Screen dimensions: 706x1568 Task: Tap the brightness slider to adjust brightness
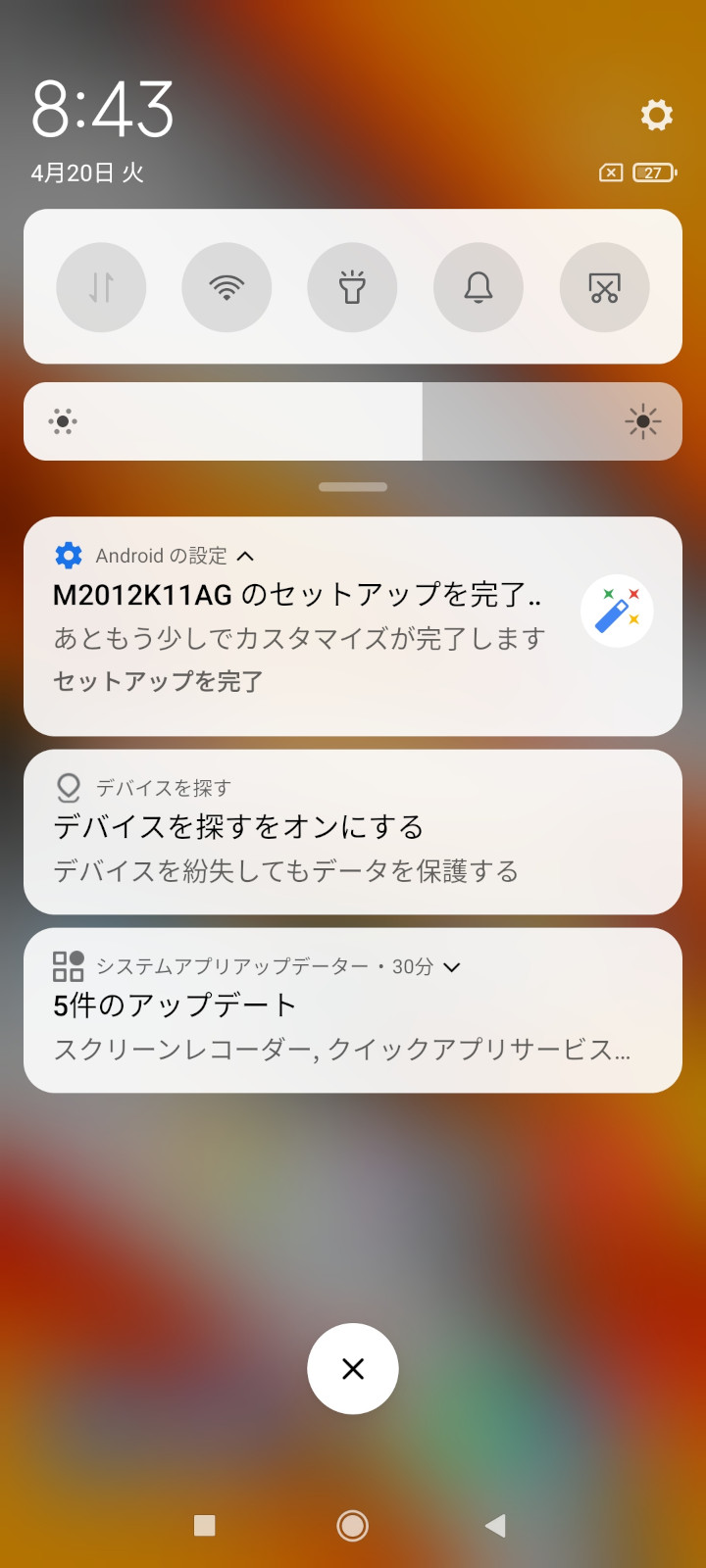click(353, 421)
